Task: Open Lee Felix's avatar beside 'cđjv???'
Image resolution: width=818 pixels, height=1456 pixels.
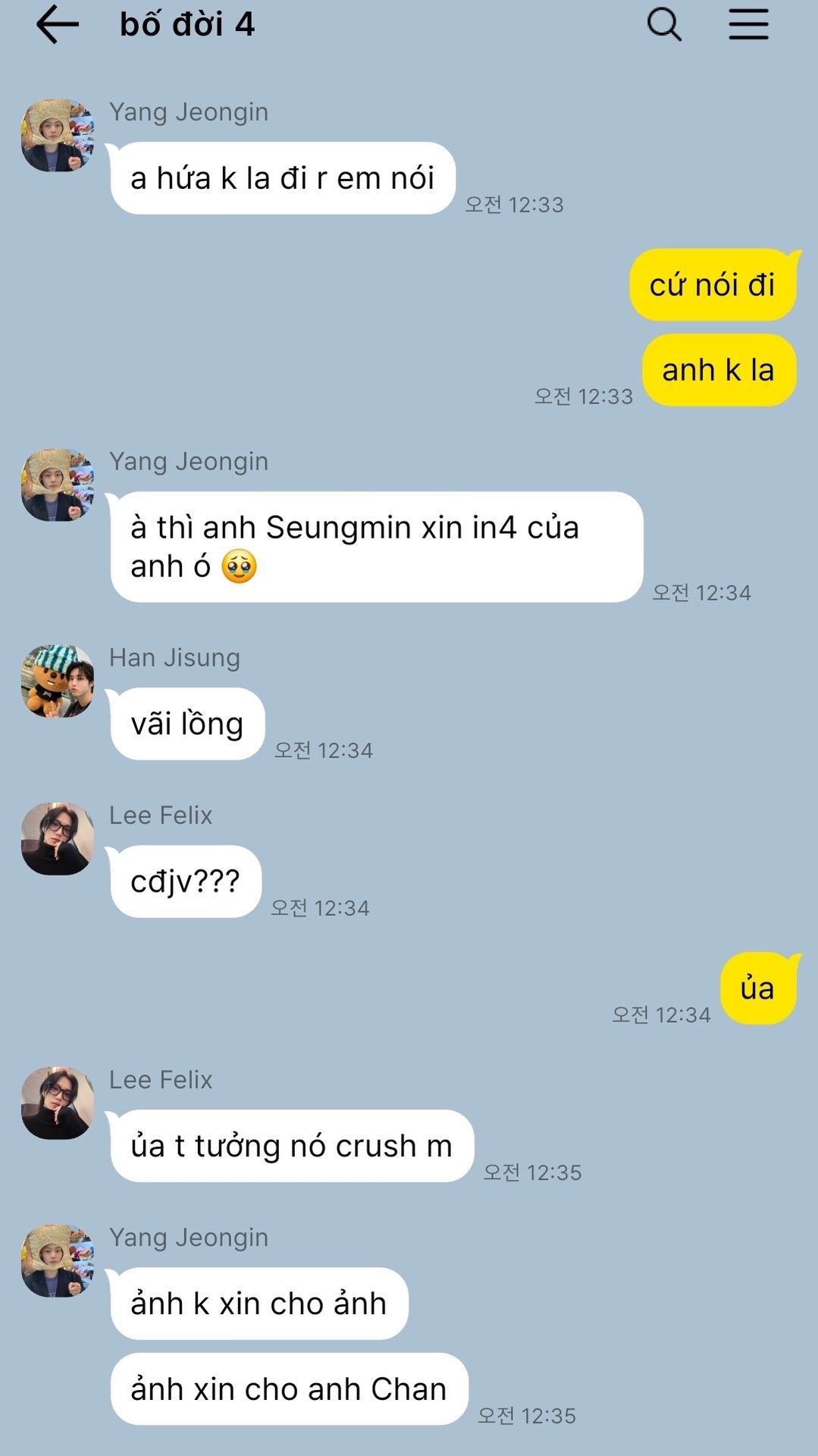Action: (x=58, y=839)
